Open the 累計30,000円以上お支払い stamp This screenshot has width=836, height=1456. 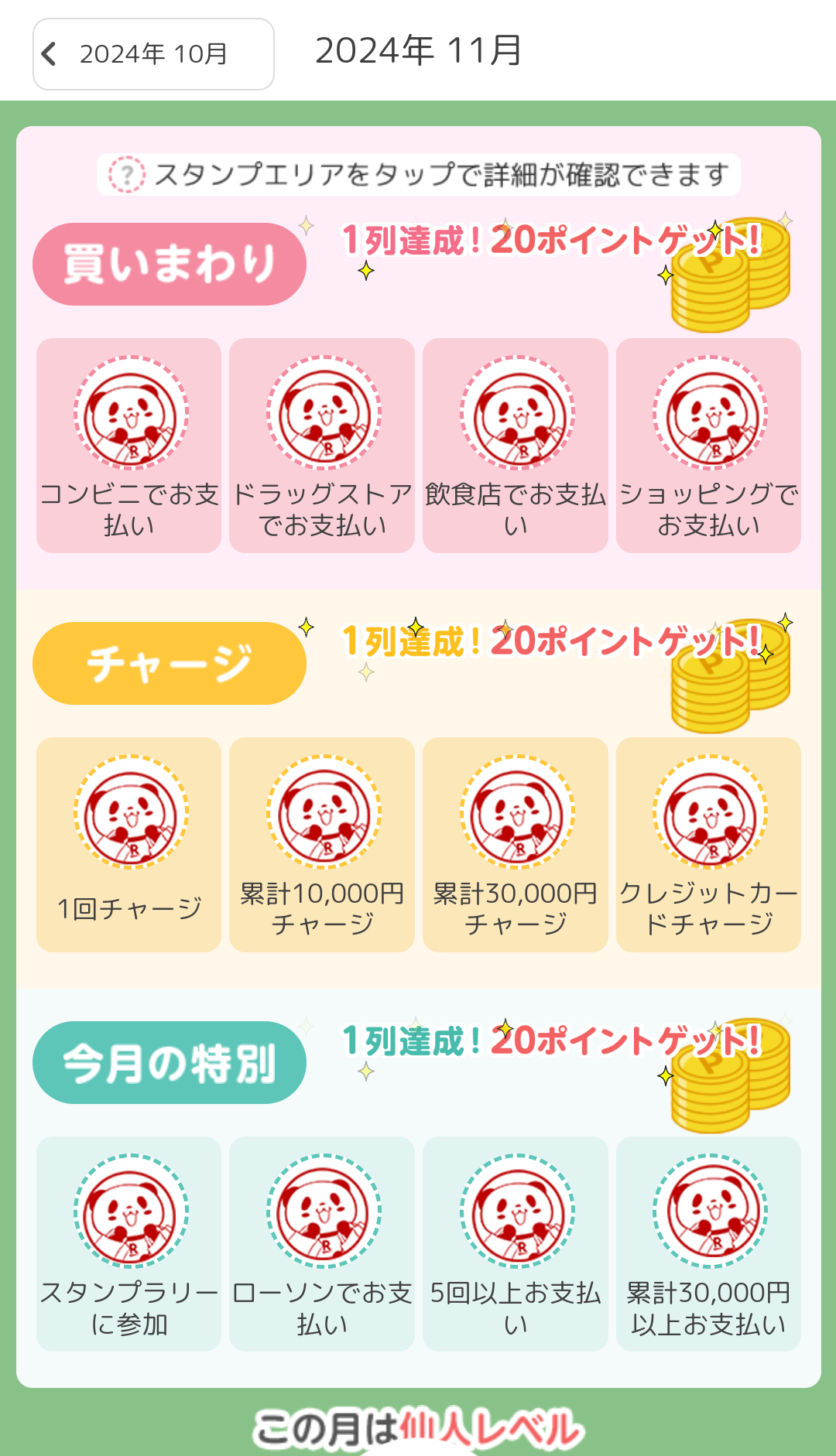pos(708,1243)
